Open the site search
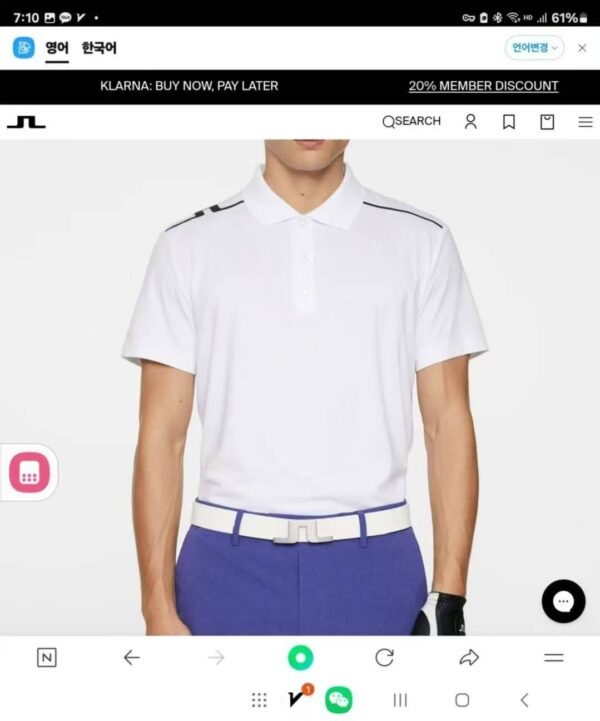Screen dimensions: 600x721 [411, 121]
